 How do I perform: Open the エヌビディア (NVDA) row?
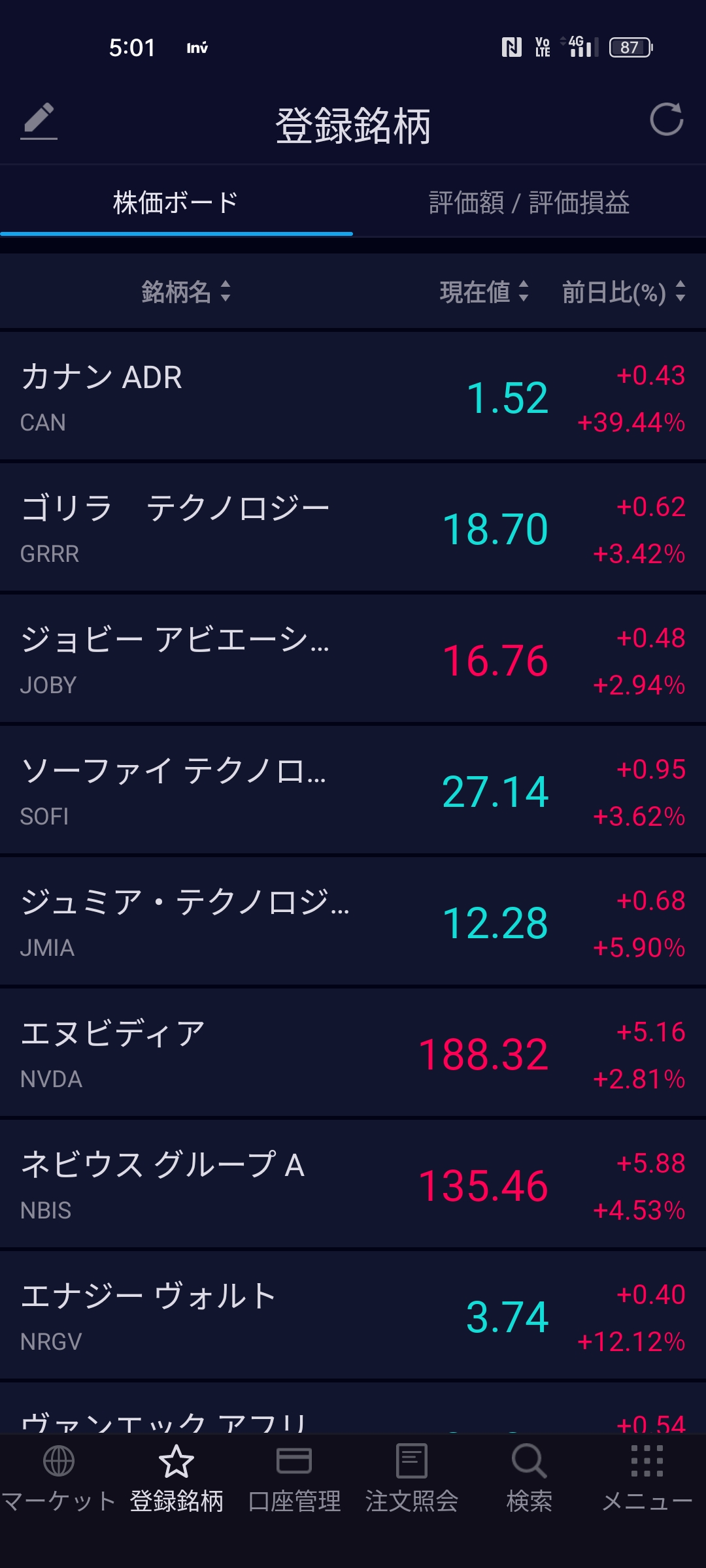point(353,1053)
